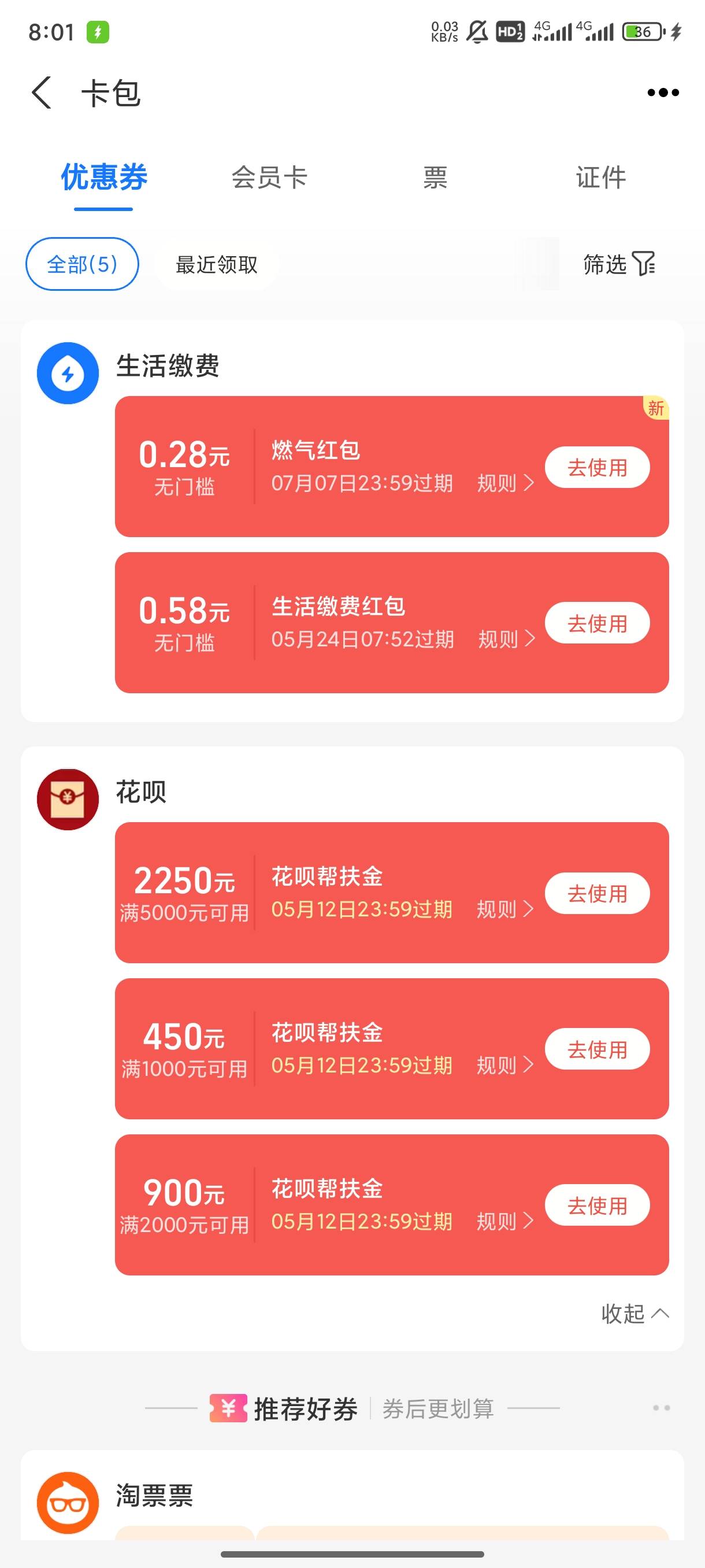Use the 0.28元 燃气红包 coupon
This screenshot has height=1568, width=705.
(598, 468)
